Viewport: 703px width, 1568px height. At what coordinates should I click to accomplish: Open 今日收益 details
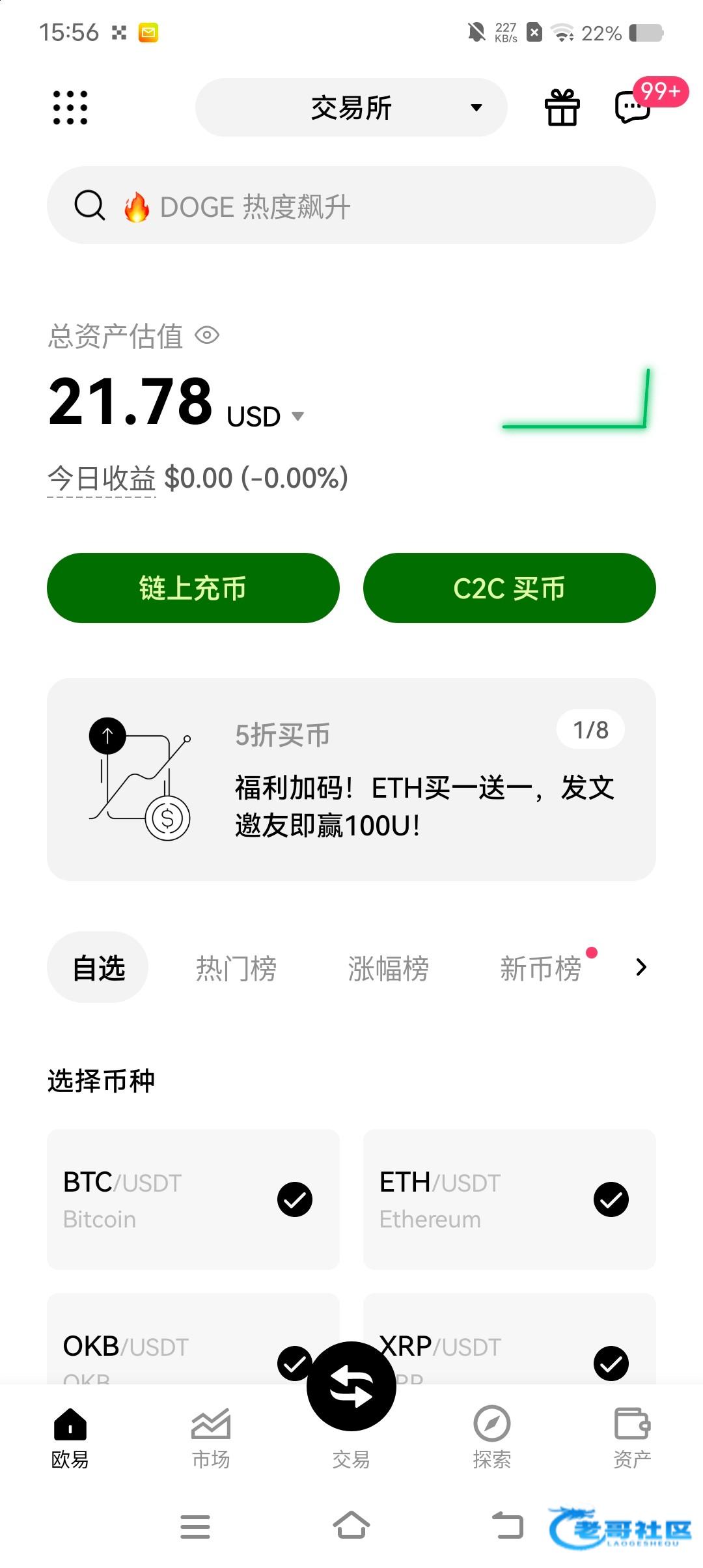tap(102, 479)
